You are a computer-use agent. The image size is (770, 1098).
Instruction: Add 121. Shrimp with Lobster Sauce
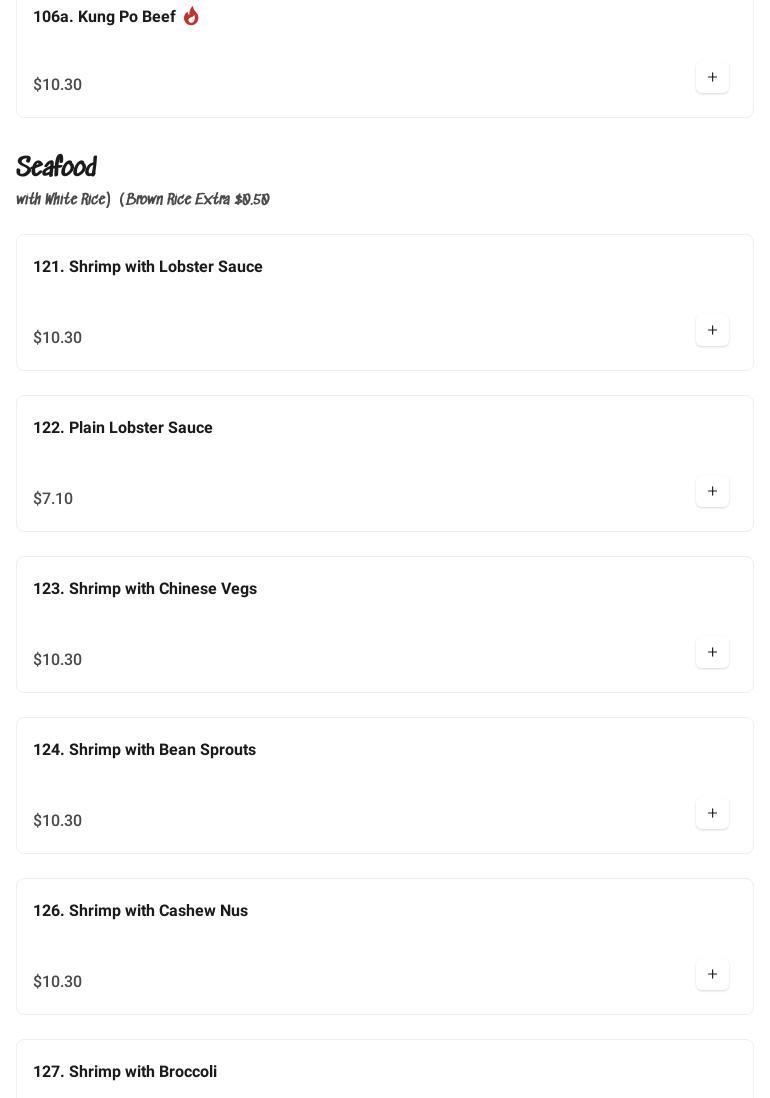(712, 330)
